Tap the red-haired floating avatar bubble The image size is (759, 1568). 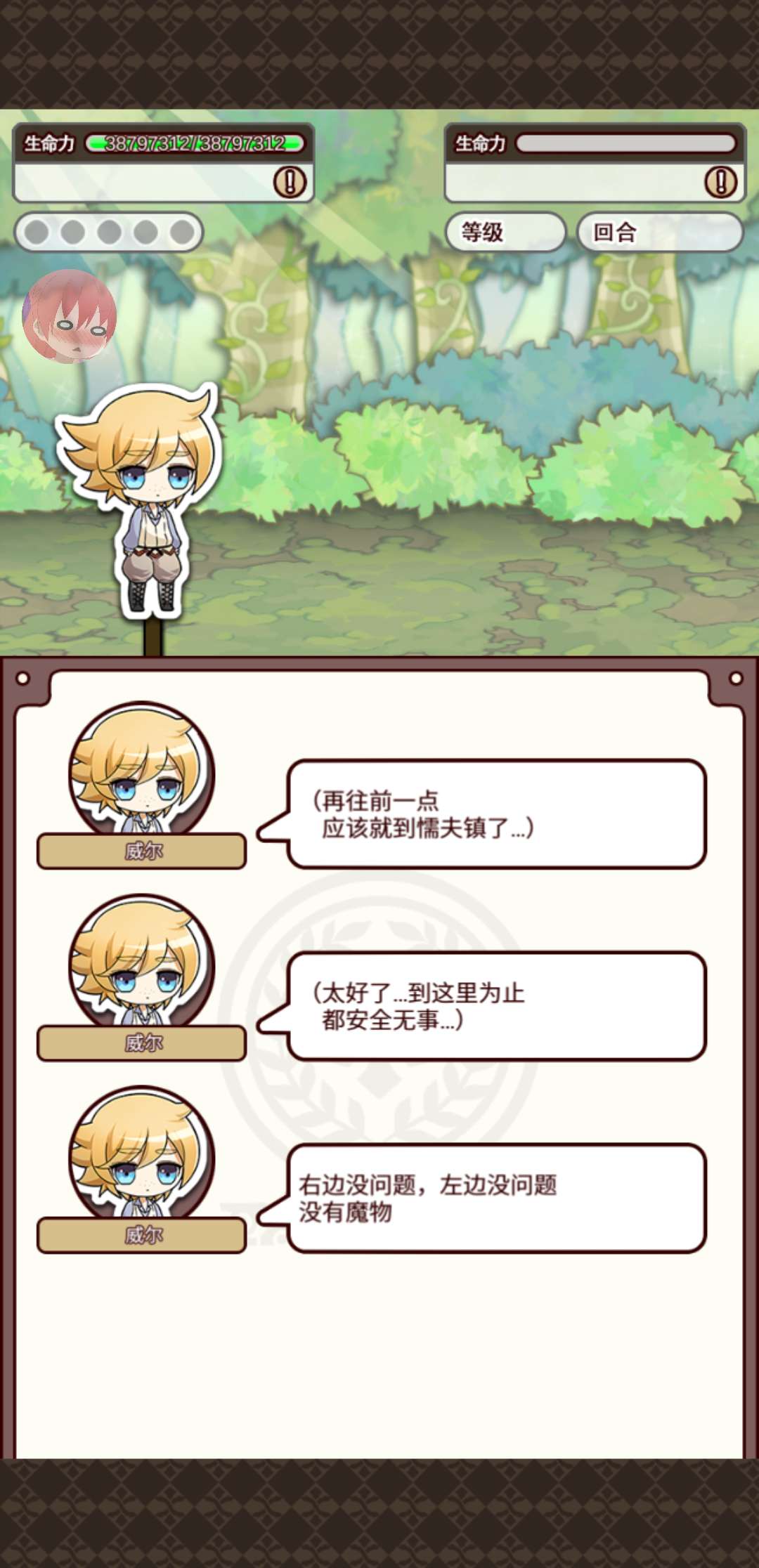coord(70,316)
